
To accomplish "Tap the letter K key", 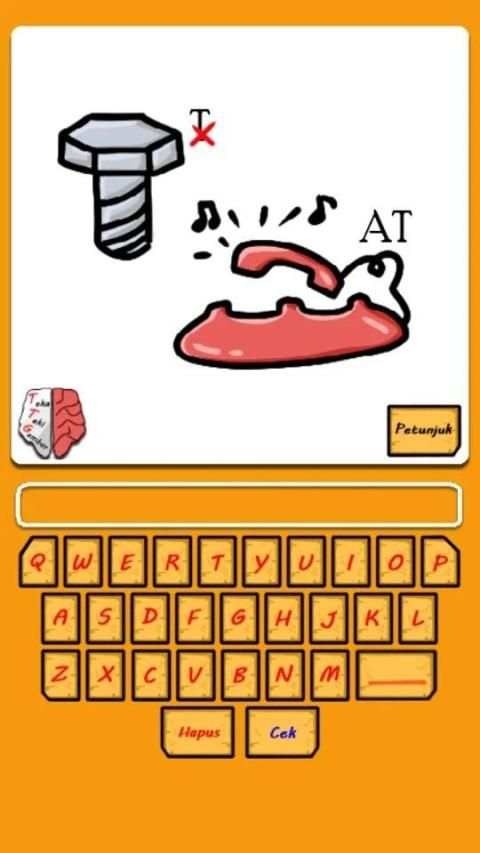I will click(373, 618).
